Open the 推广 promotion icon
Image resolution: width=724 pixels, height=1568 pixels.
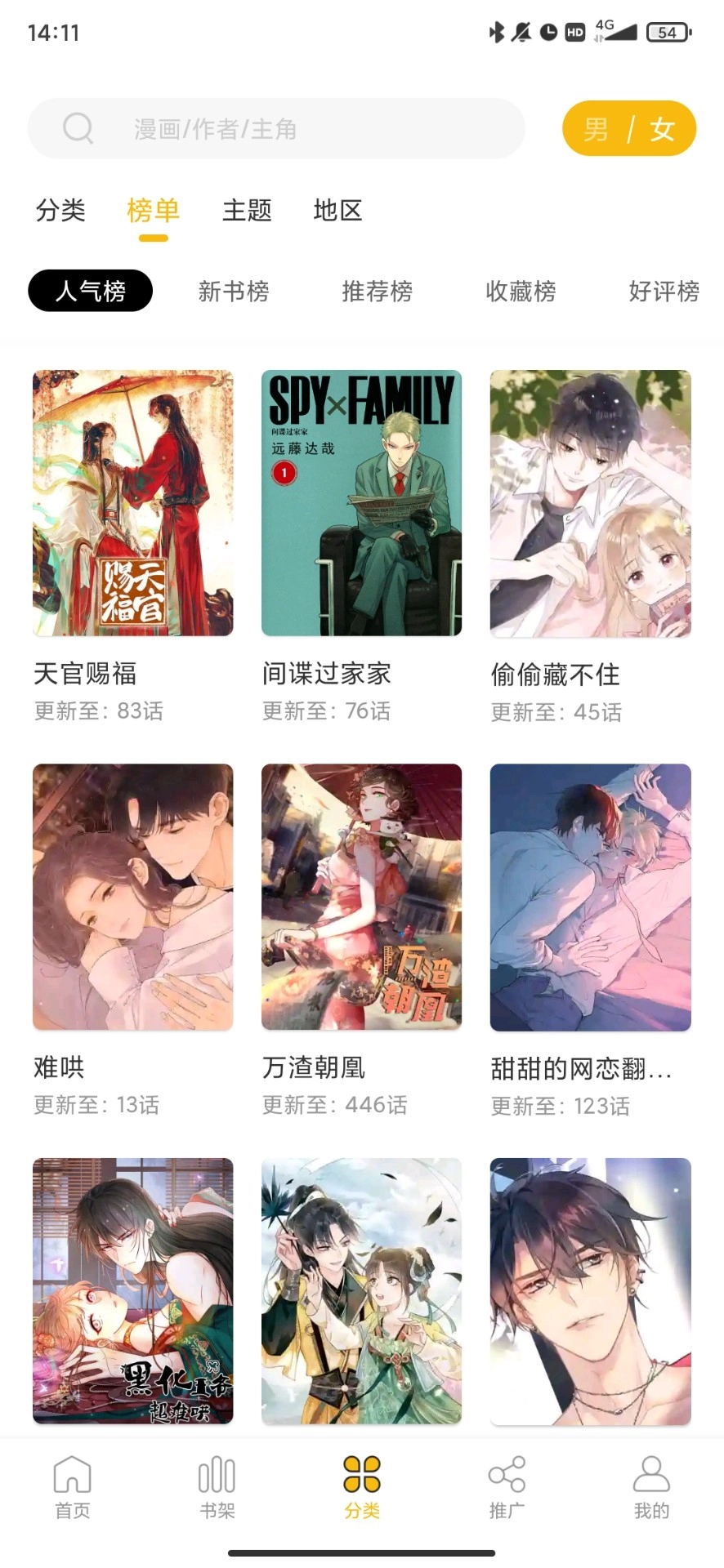507,1486
